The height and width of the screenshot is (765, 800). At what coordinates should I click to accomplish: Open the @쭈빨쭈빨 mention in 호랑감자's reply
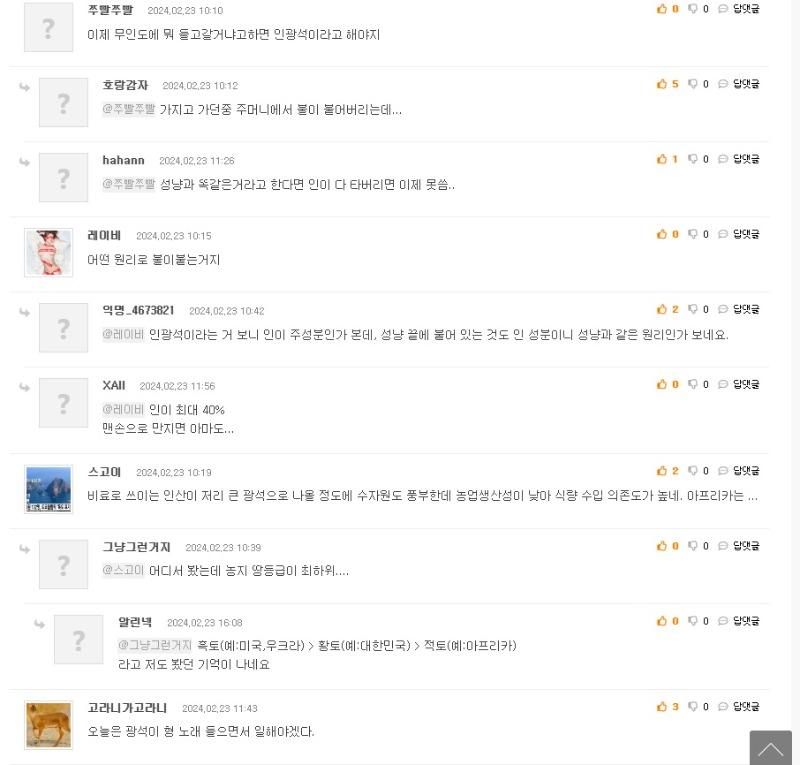pyautogui.click(x=129, y=109)
